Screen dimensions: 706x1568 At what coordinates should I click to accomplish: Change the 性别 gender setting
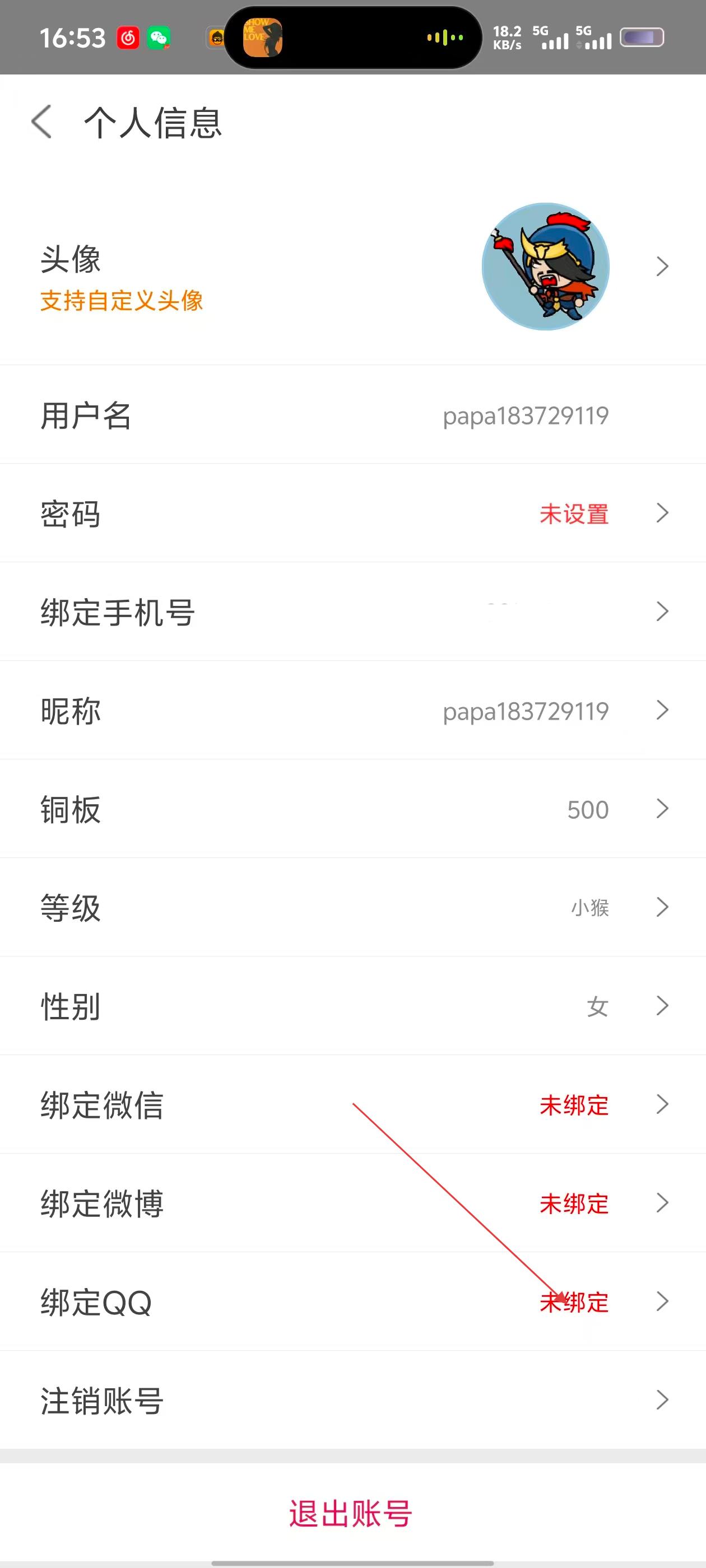click(x=352, y=1006)
